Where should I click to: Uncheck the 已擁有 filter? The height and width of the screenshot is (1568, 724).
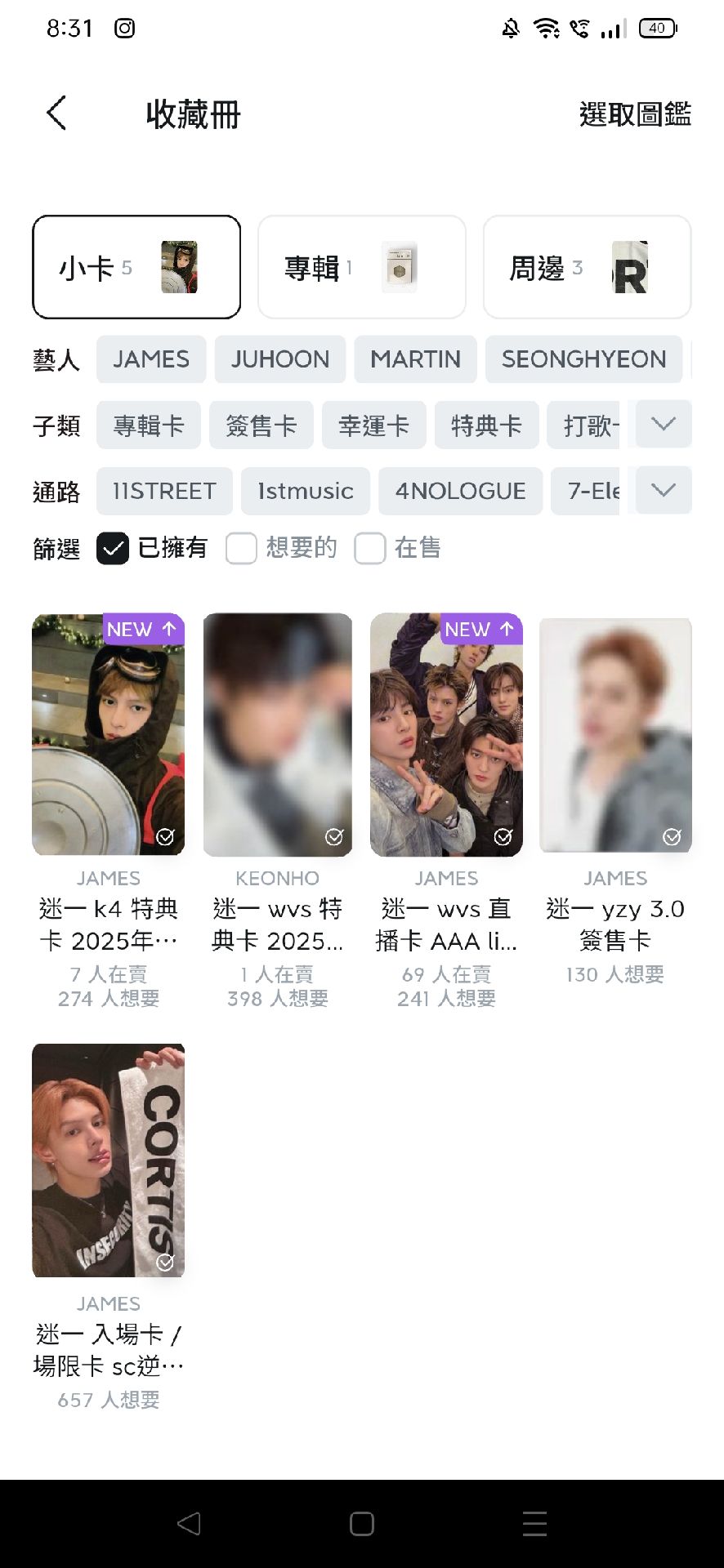point(113,549)
